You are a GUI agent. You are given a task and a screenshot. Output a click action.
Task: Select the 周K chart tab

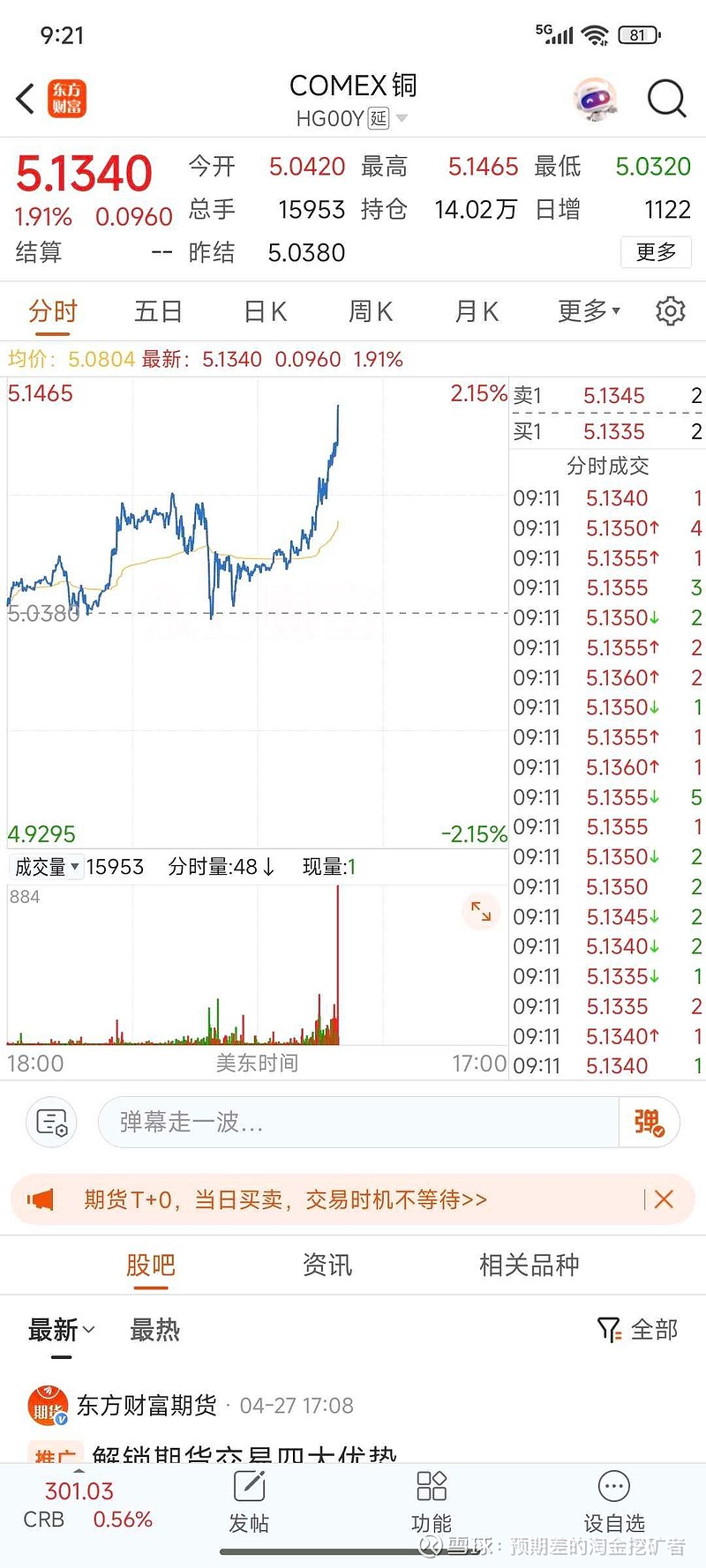point(371,311)
